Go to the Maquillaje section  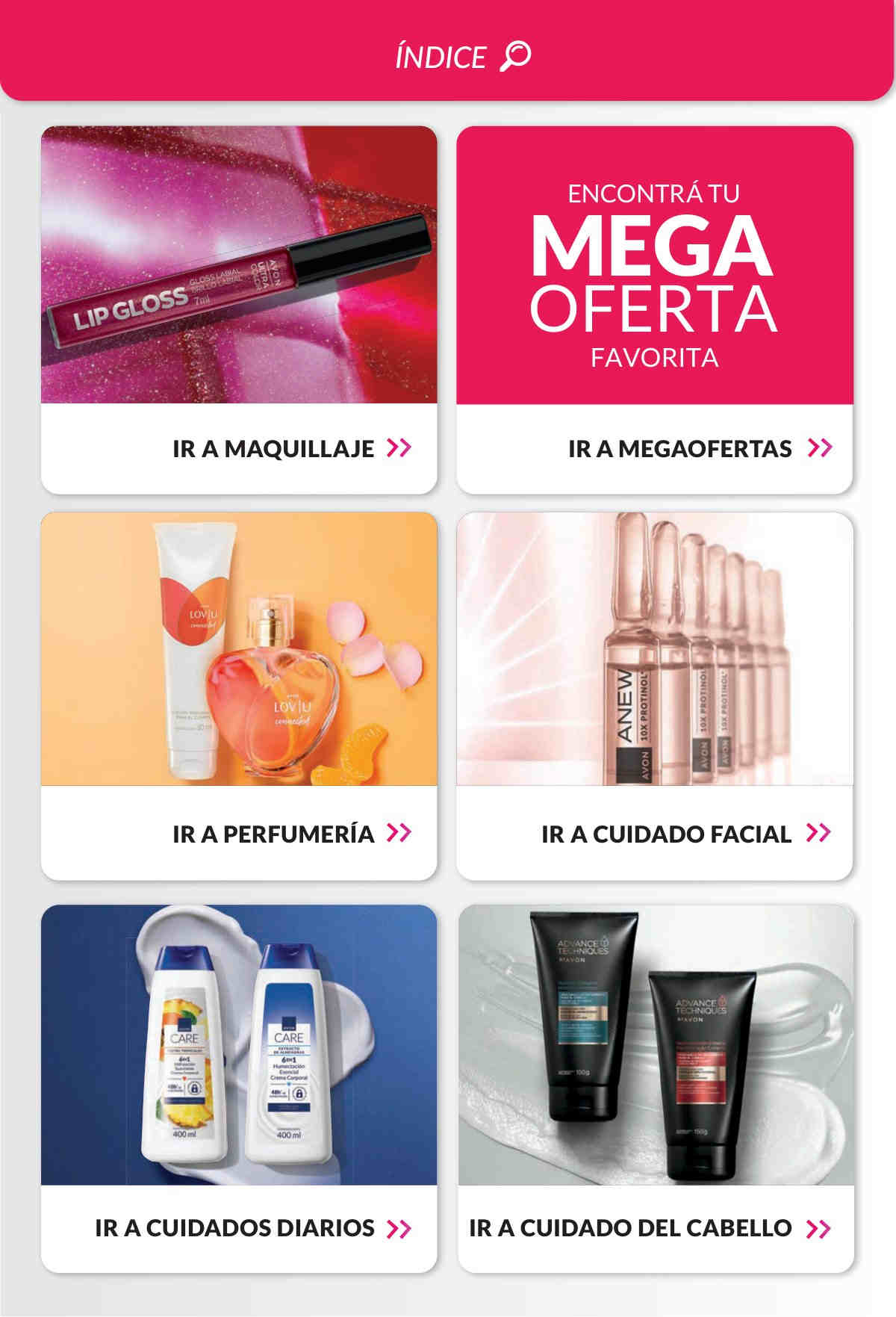(x=291, y=448)
